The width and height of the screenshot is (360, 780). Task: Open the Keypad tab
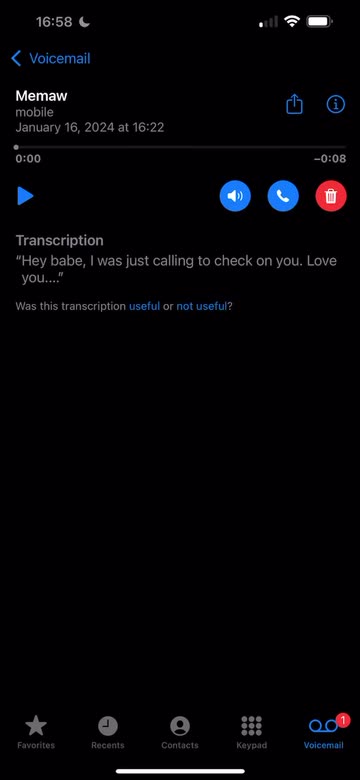pyautogui.click(x=252, y=733)
